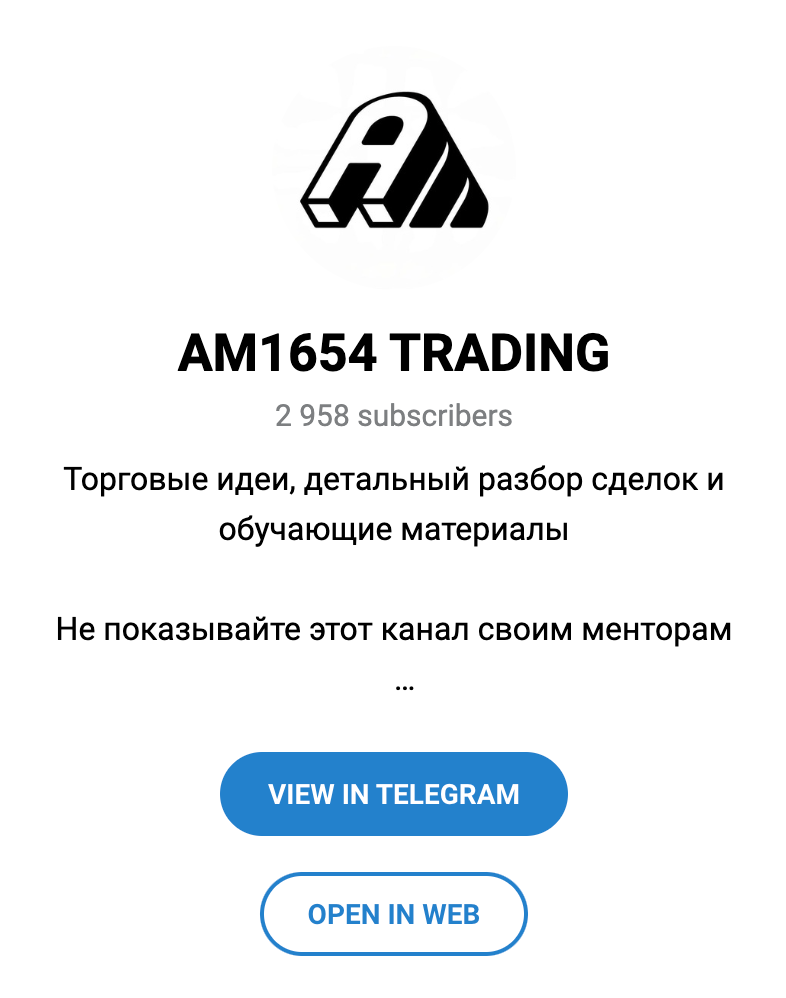
Task: Click the three dots below the description
Action: point(405,685)
